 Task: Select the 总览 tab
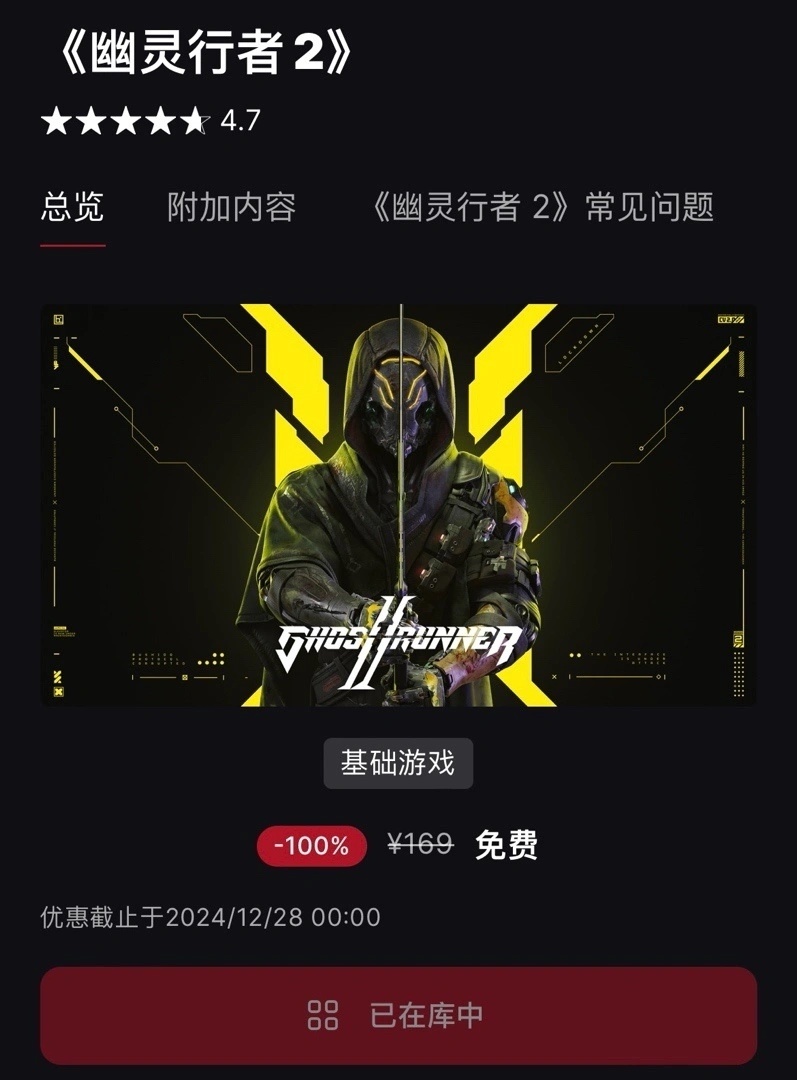pyautogui.click(x=72, y=208)
